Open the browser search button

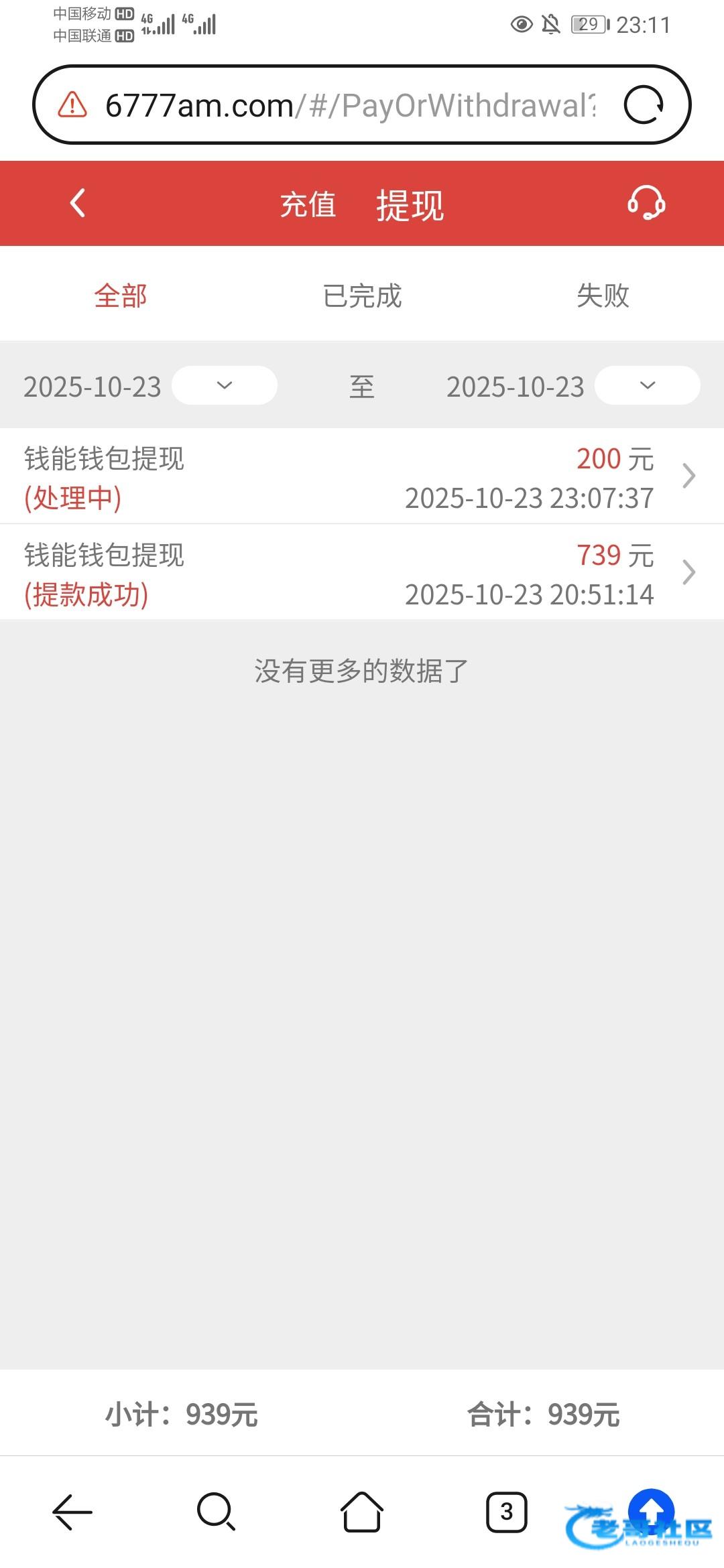pyautogui.click(x=216, y=1512)
